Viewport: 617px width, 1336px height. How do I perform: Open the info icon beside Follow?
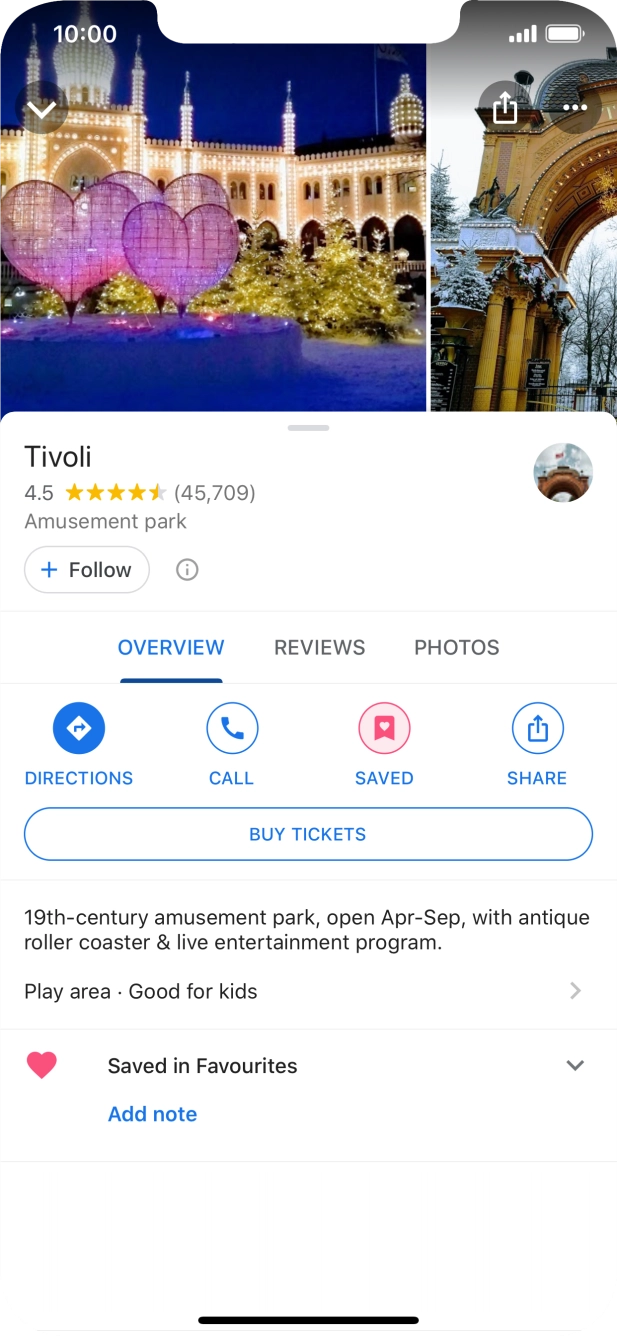[x=187, y=570]
